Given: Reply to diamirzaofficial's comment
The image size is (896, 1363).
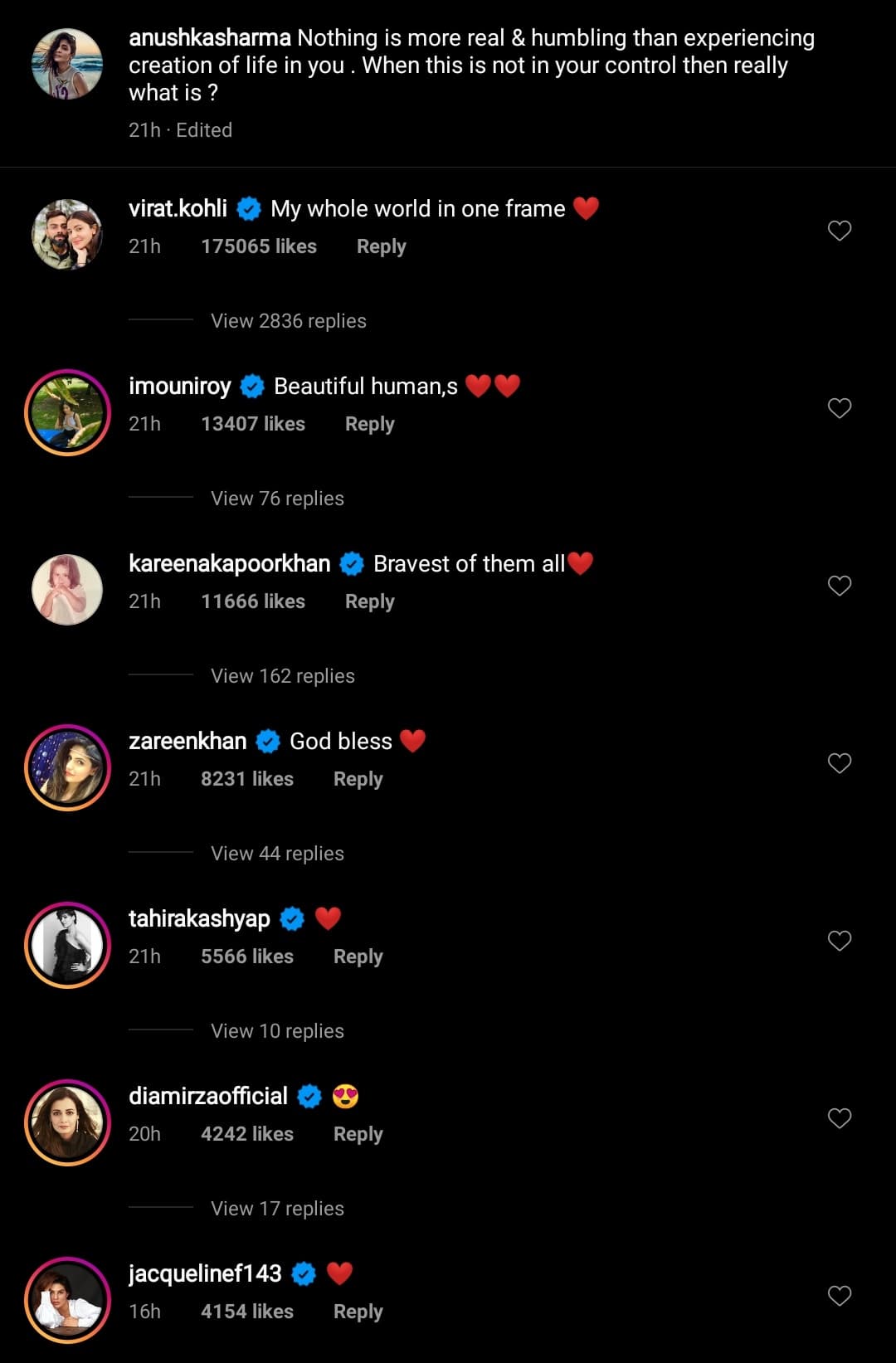Looking at the screenshot, I should pyautogui.click(x=358, y=1134).
